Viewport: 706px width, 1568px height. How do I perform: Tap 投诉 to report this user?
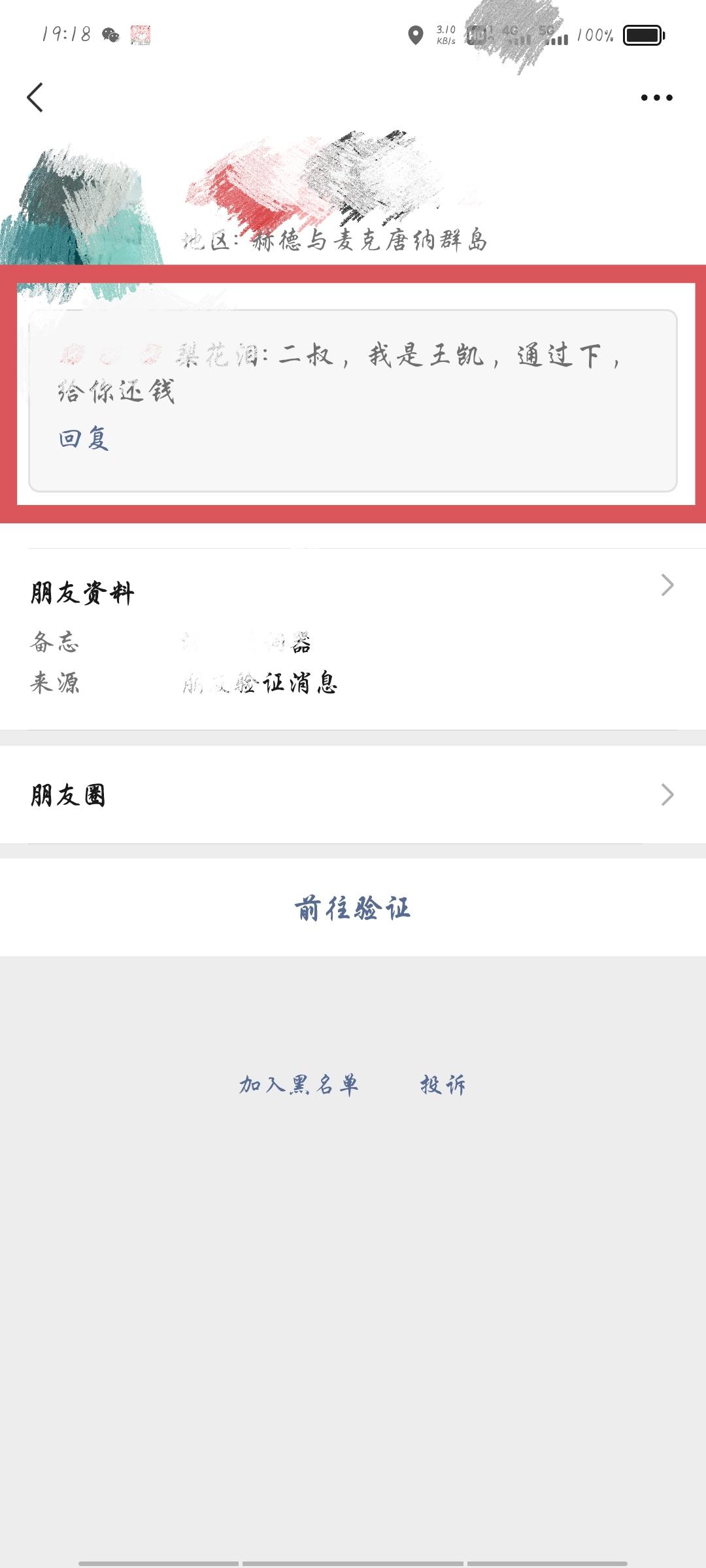[x=444, y=1085]
